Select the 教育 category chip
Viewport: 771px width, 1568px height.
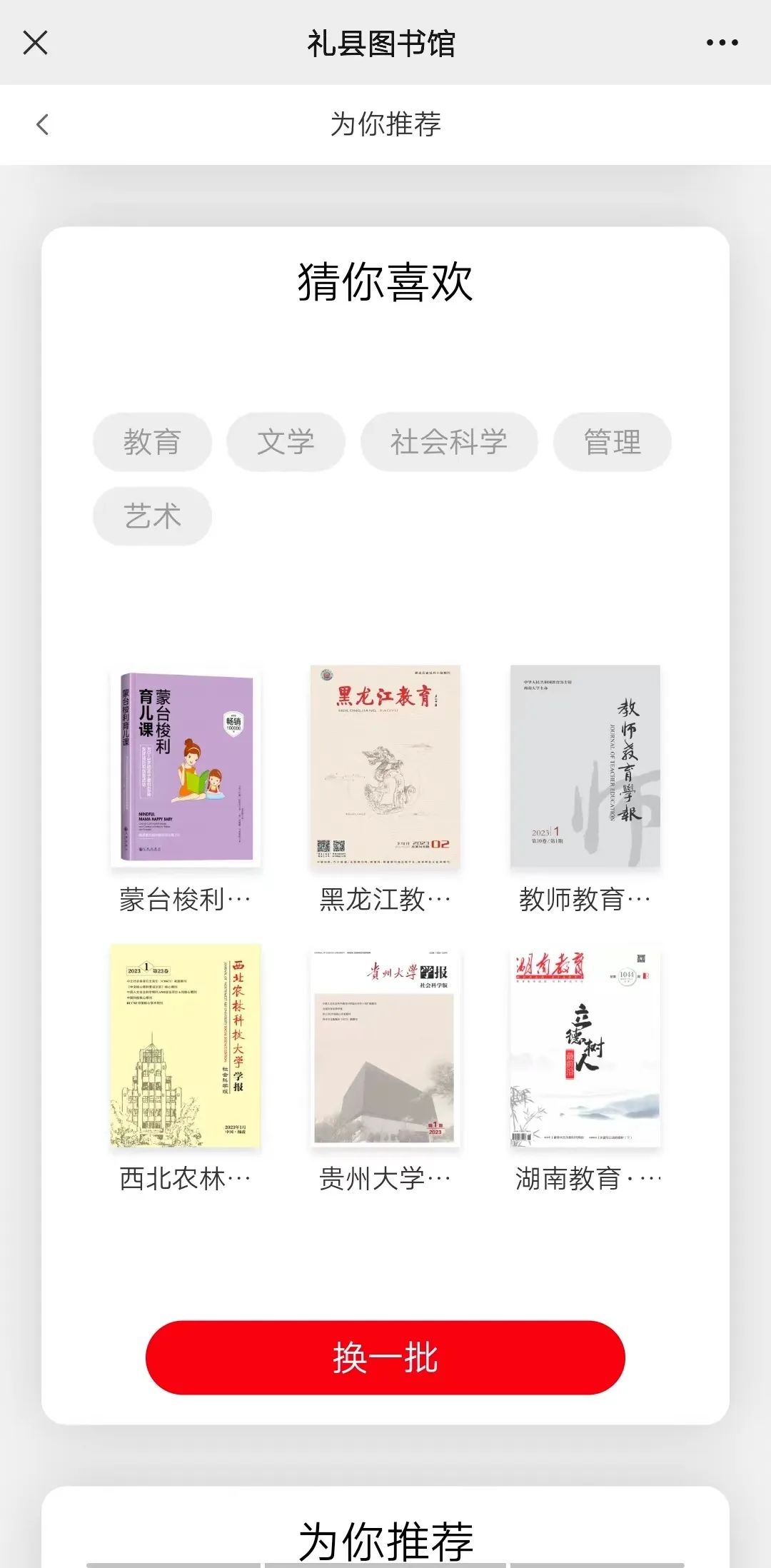(152, 442)
